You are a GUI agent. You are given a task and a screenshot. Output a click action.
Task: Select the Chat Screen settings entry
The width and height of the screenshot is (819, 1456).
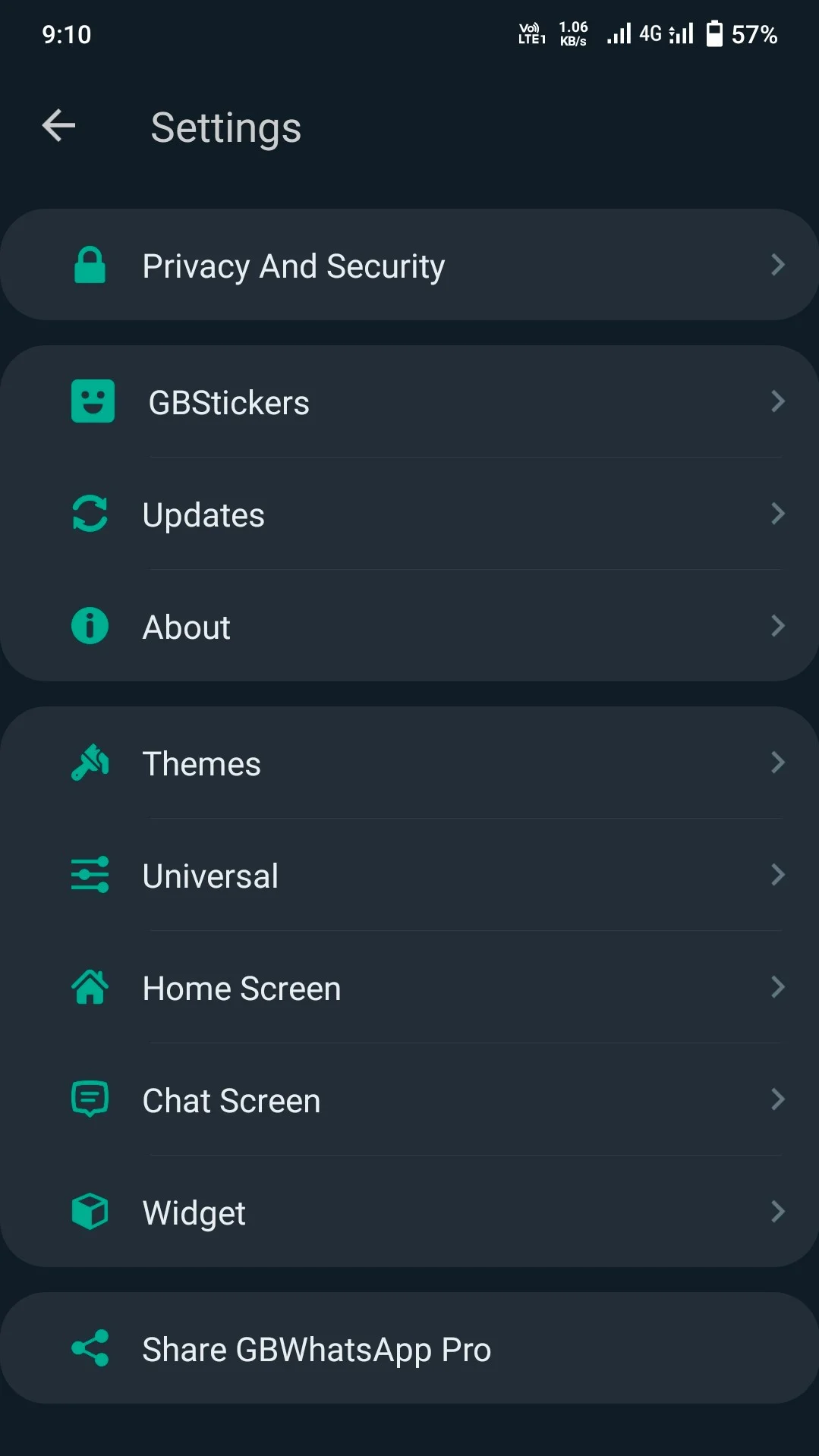pyautogui.click(x=410, y=1099)
